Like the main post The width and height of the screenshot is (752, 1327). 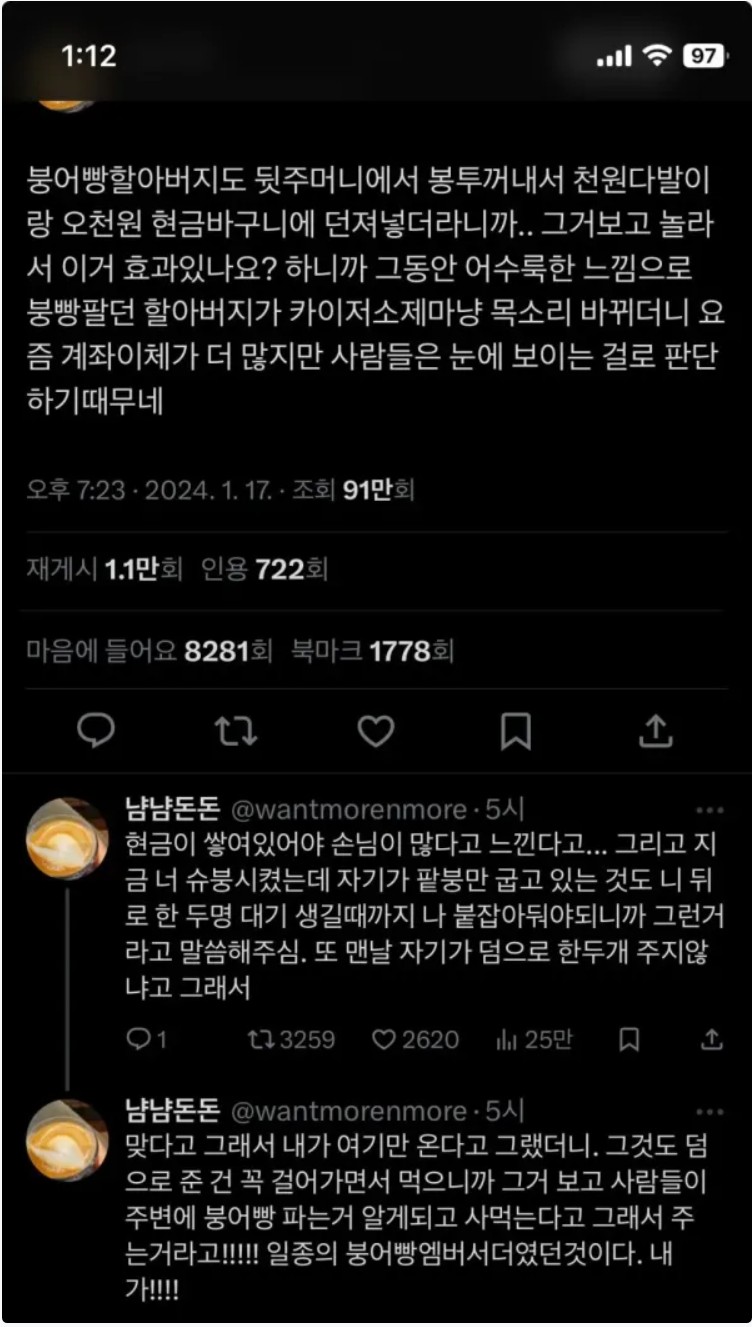click(376, 732)
